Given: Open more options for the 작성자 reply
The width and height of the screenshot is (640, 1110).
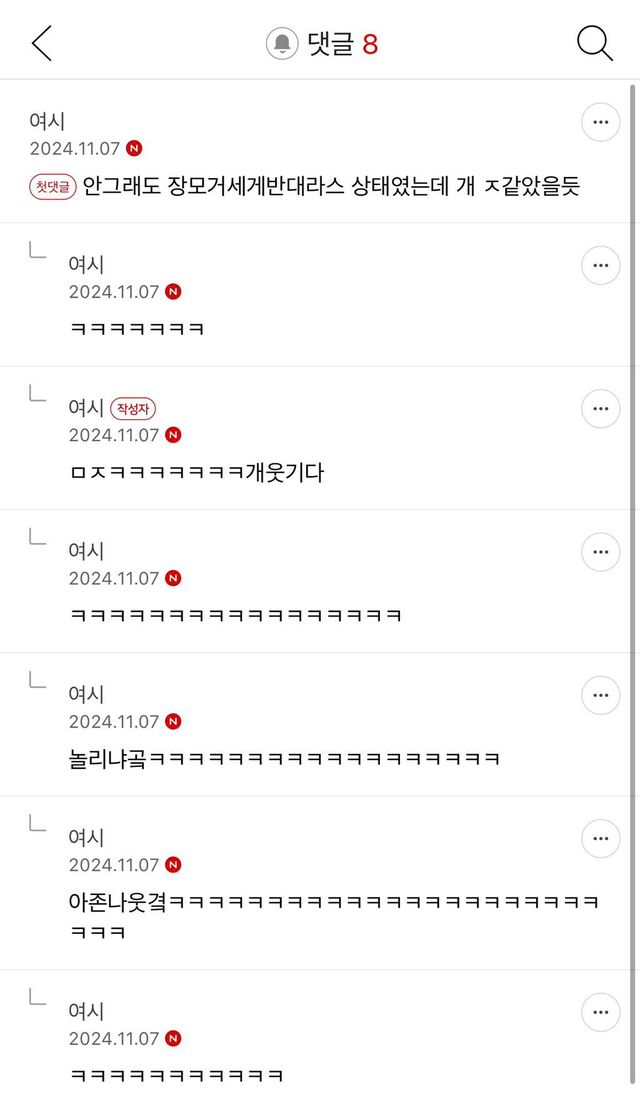Looking at the screenshot, I should [600, 408].
